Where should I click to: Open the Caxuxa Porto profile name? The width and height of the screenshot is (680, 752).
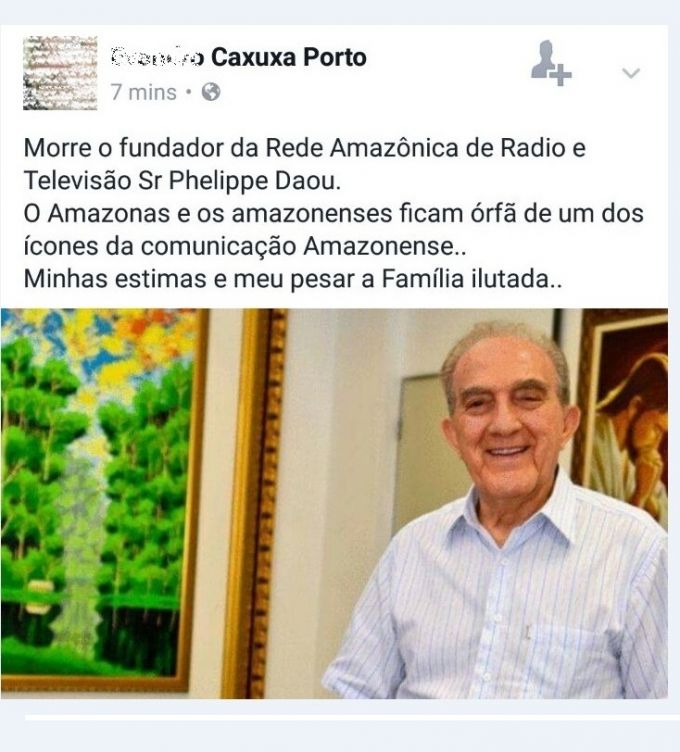point(238,57)
